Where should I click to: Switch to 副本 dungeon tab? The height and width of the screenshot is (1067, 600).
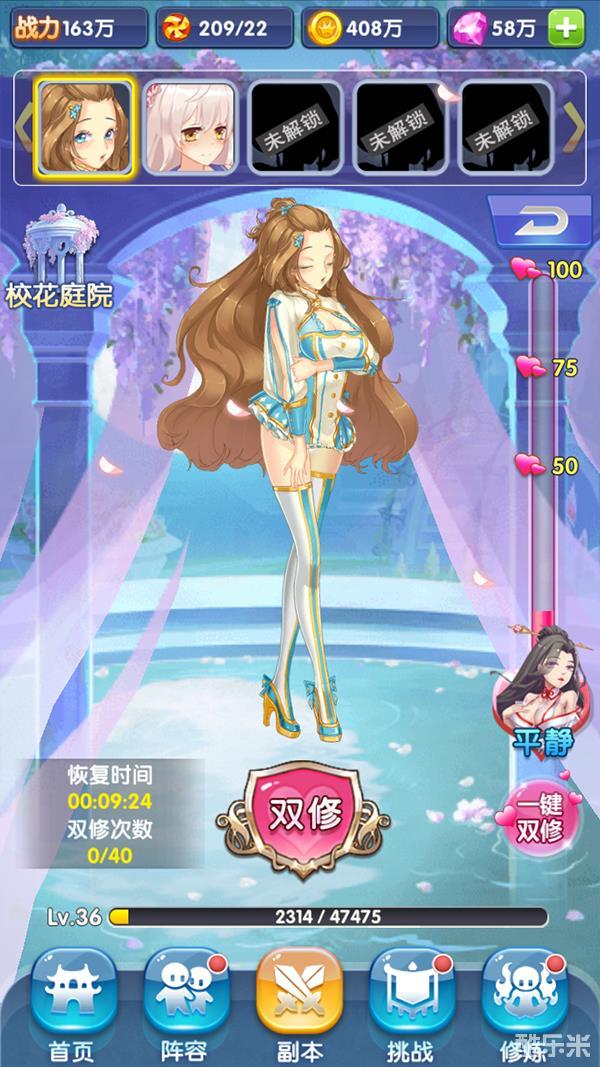(300, 1005)
